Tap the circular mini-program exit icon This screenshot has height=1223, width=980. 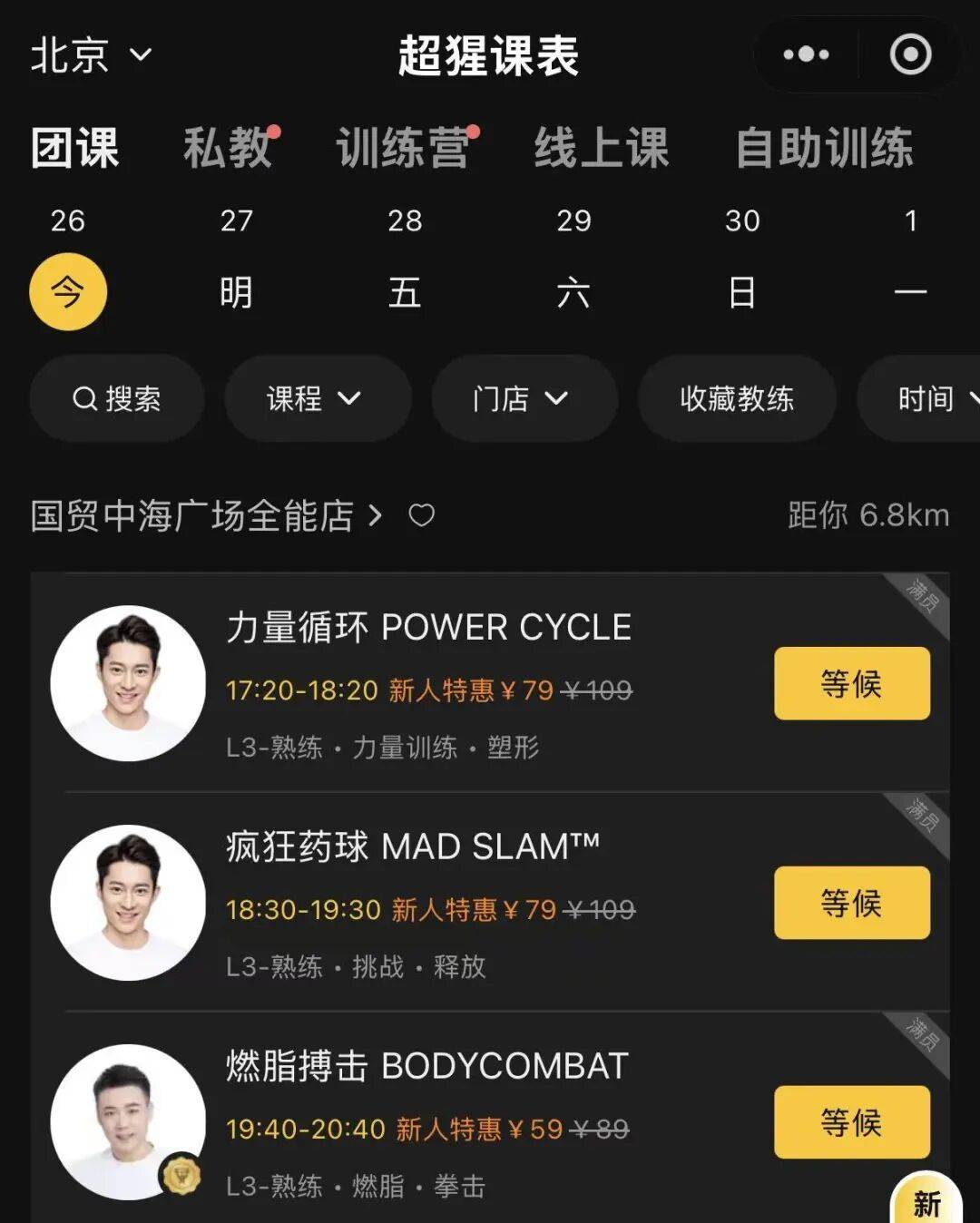point(910,54)
